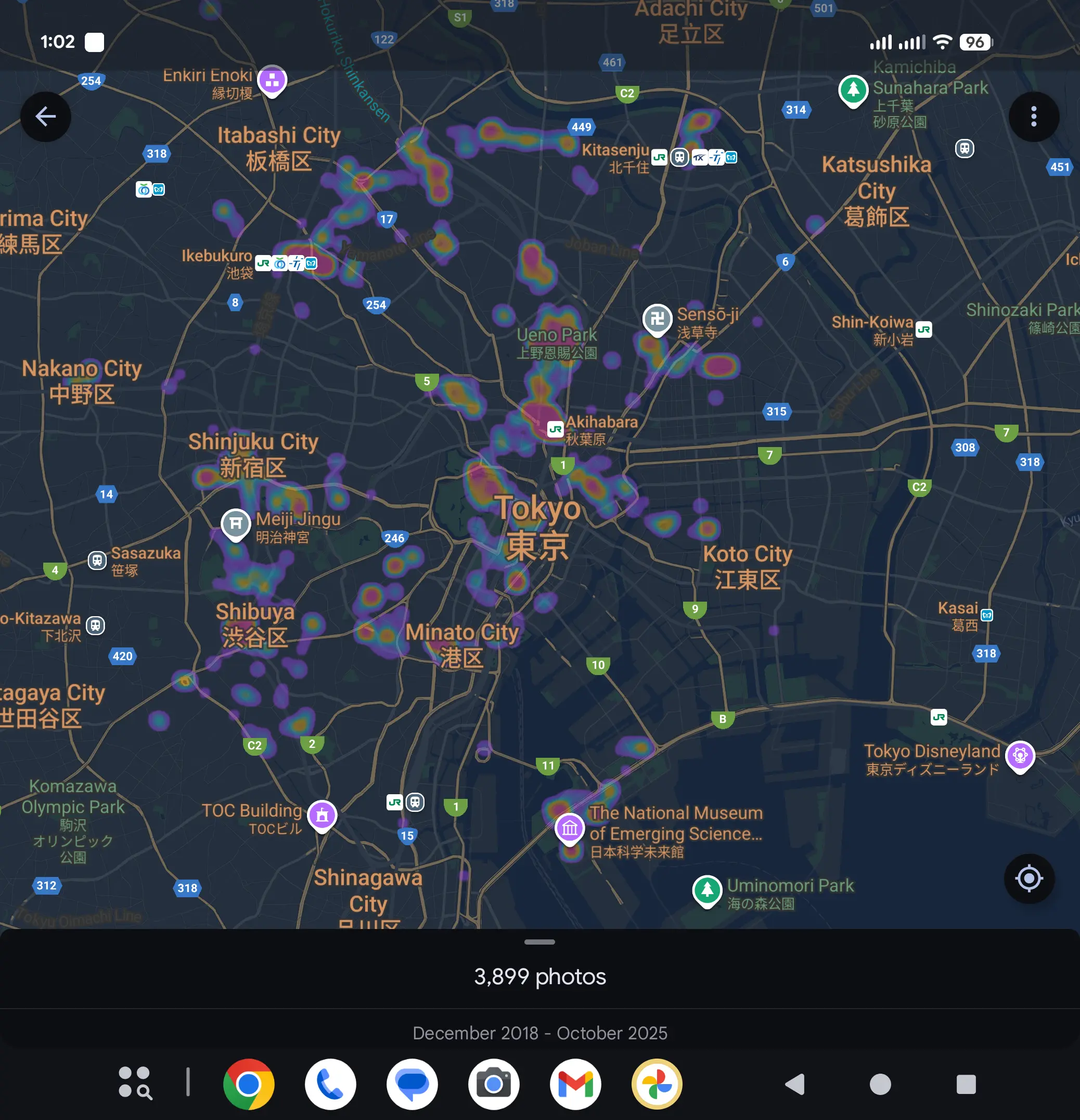Image resolution: width=1080 pixels, height=1120 pixels.
Task: Open Gmail from the taskbar
Action: click(575, 1084)
